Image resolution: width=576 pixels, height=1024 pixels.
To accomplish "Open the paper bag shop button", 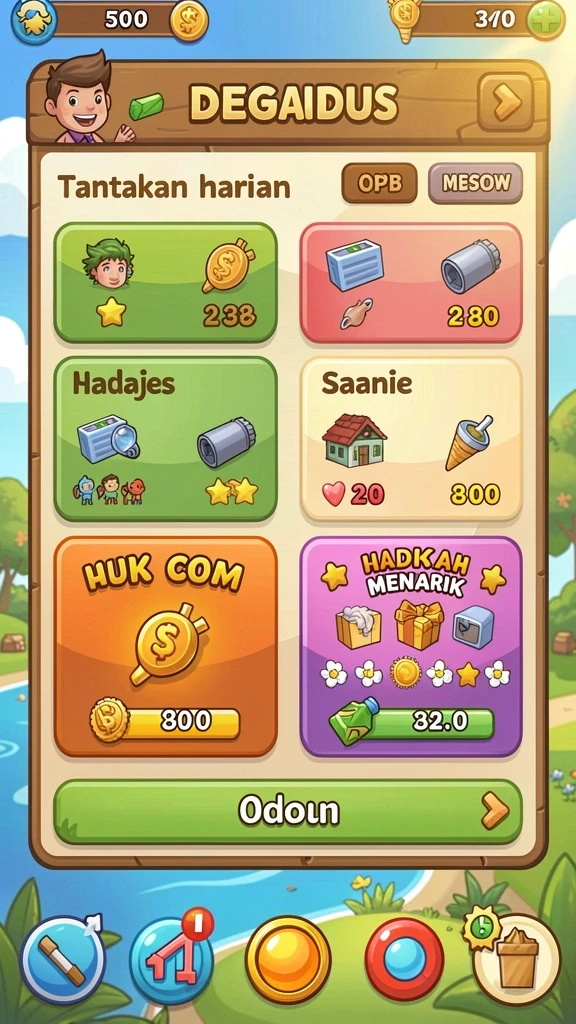I will pyautogui.click(x=516, y=958).
